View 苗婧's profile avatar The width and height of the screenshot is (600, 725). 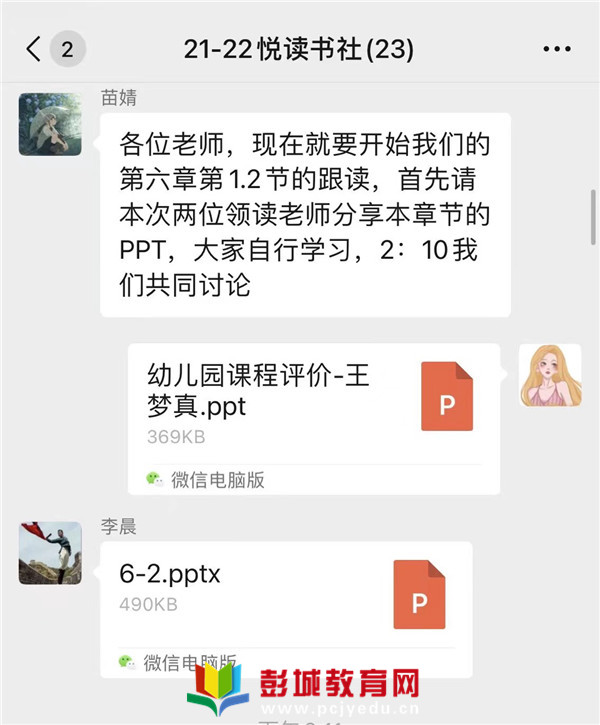[50, 124]
